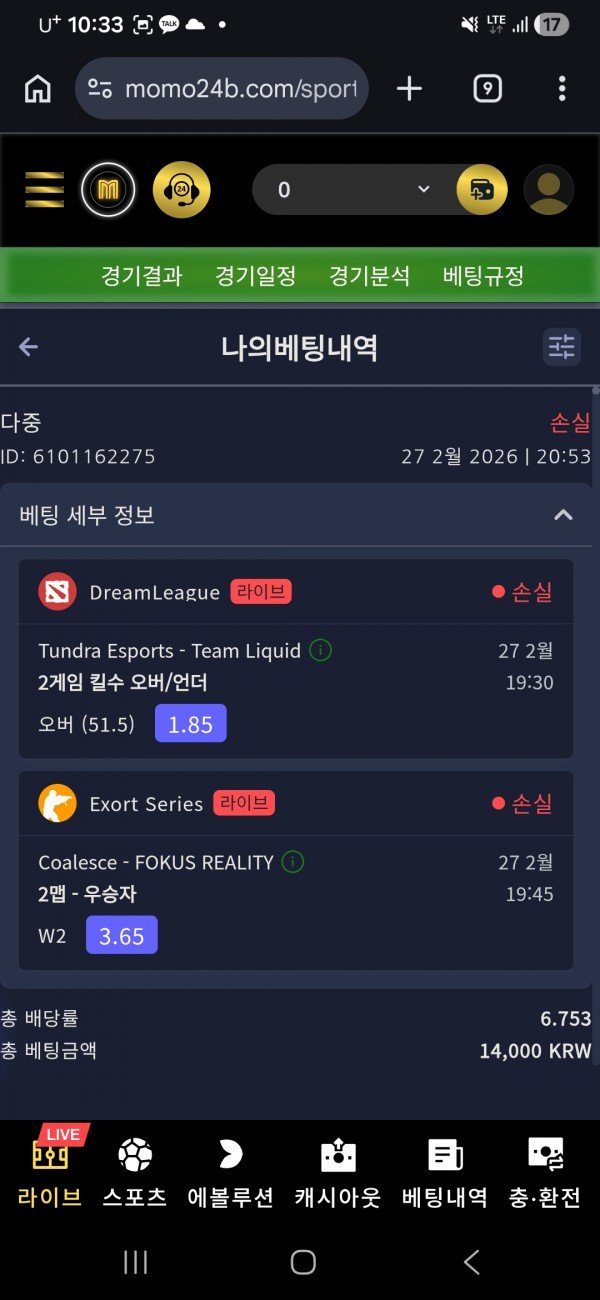Go to 경기결과 tab

pyautogui.click(x=141, y=276)
